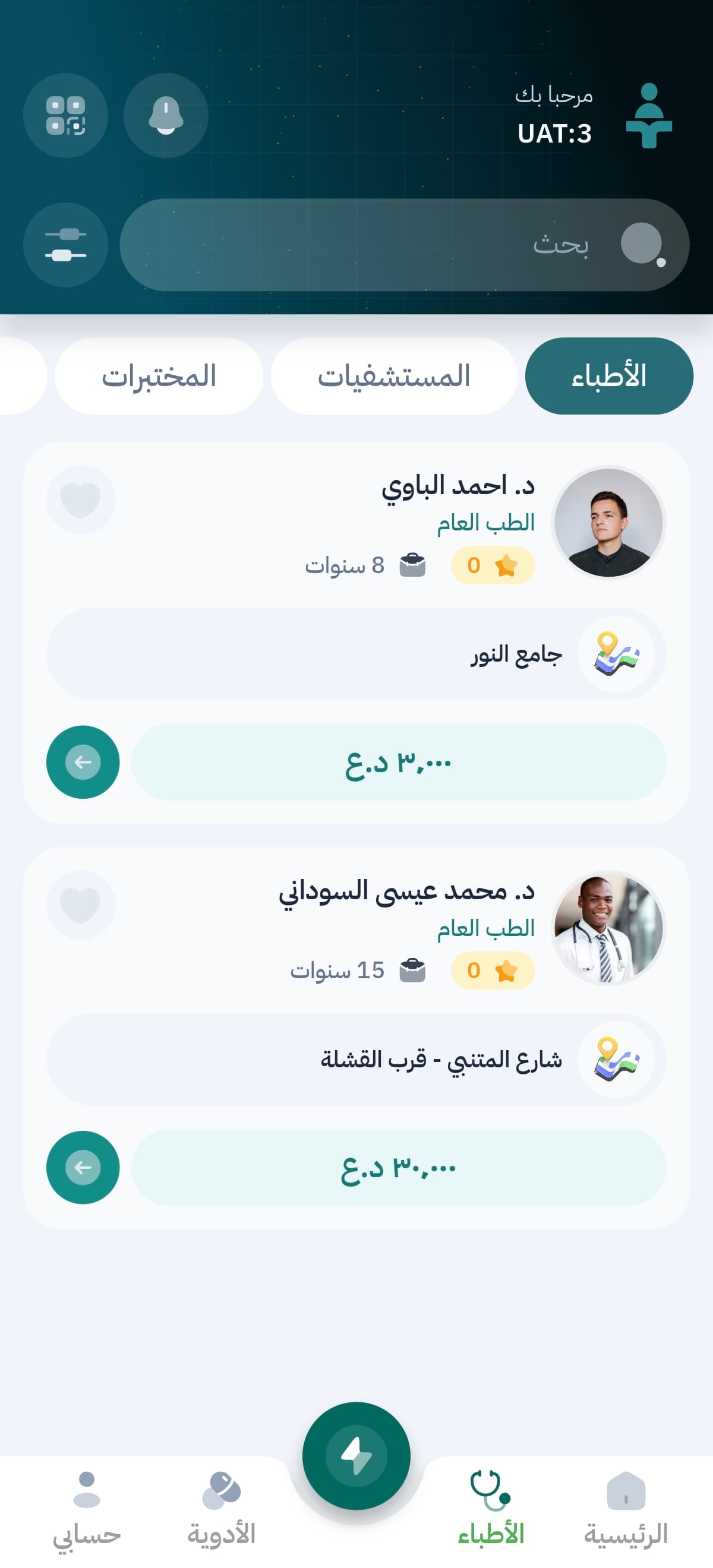This screenshot has height=1568, width=713.
Task: Switch to the المستشفيات category
Action: (x=394, y=376)
